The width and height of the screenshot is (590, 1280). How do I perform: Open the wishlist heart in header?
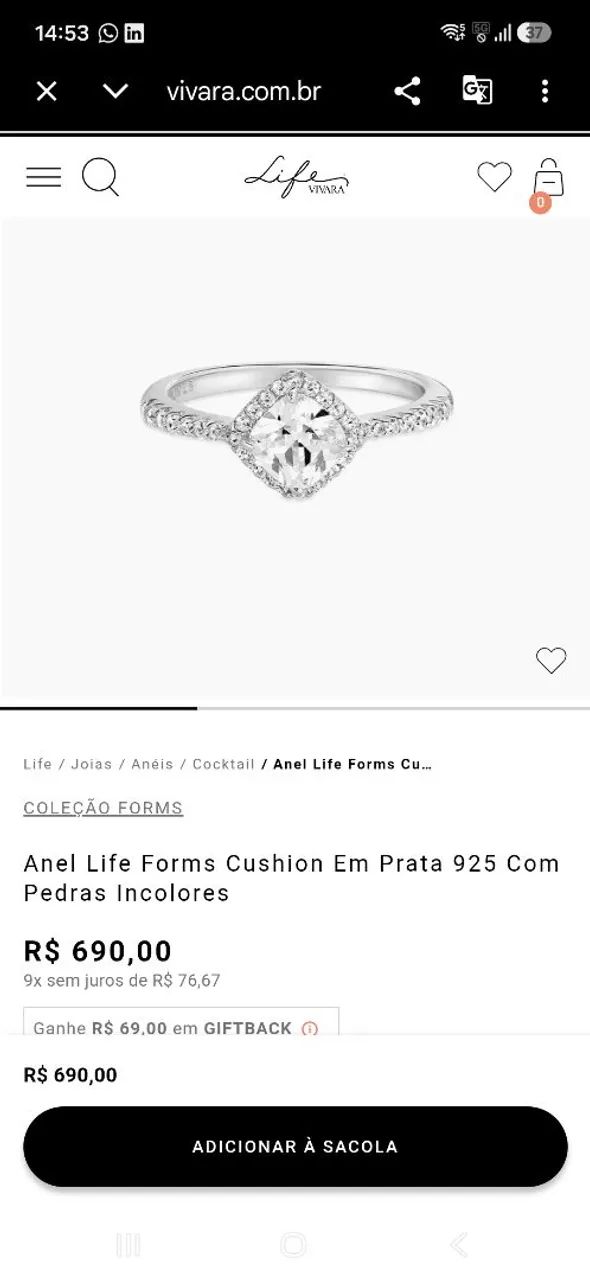click(494, 177)
